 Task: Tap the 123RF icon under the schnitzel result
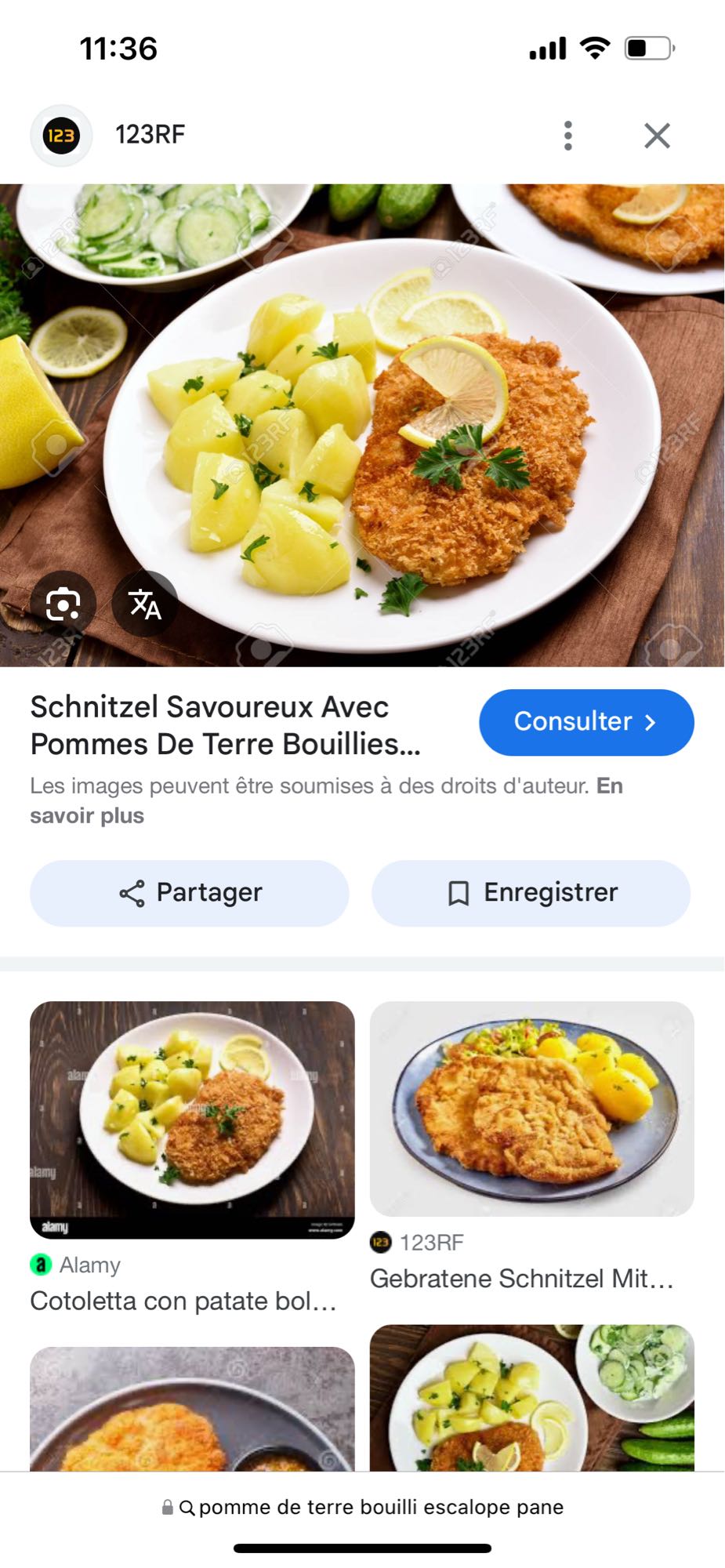(x=382, y=1242)
